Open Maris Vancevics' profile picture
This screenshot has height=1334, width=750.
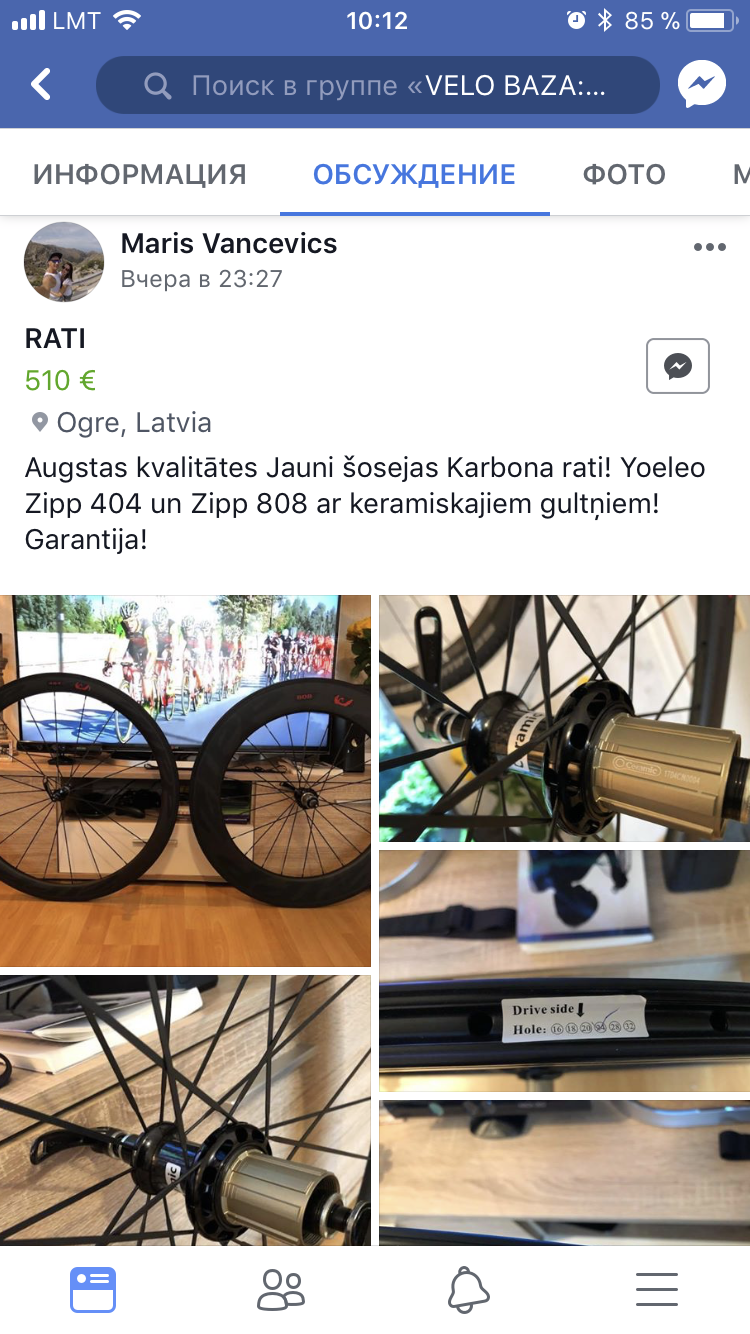click(x=64, y=262)
